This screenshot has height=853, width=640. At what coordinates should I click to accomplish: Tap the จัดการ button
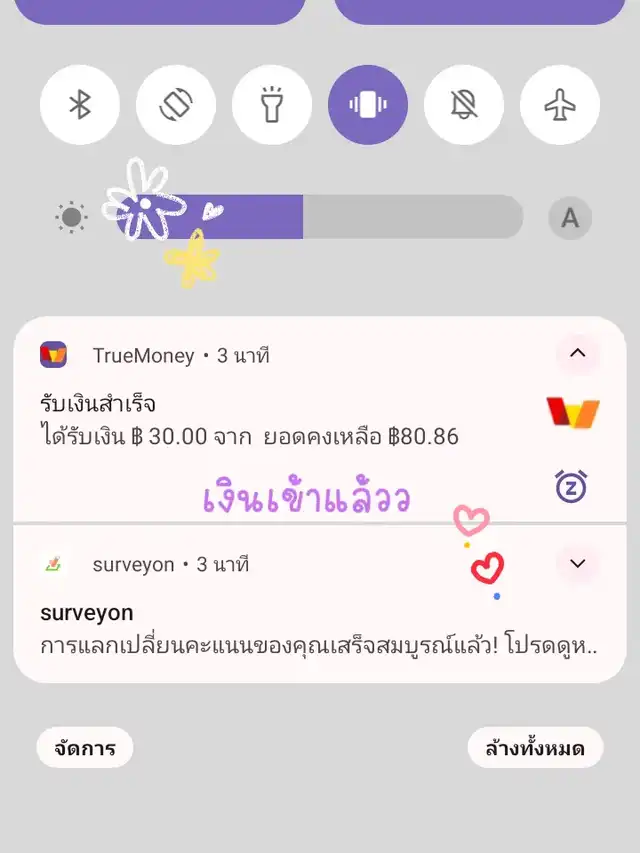point(85,748)
